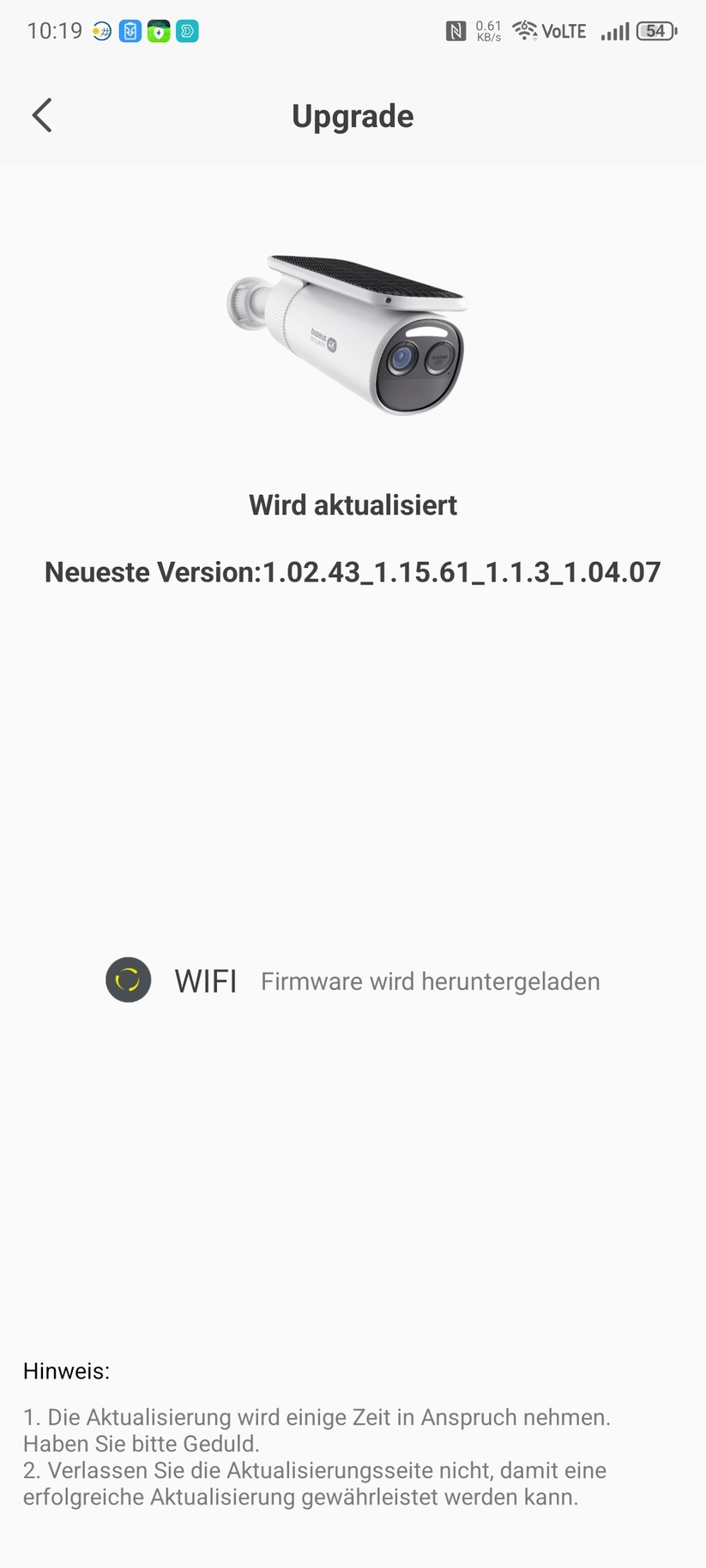Screen dimensions: 706x1568
Task: Click the Hinweis section heading
Action: [x=65, y=1370]
